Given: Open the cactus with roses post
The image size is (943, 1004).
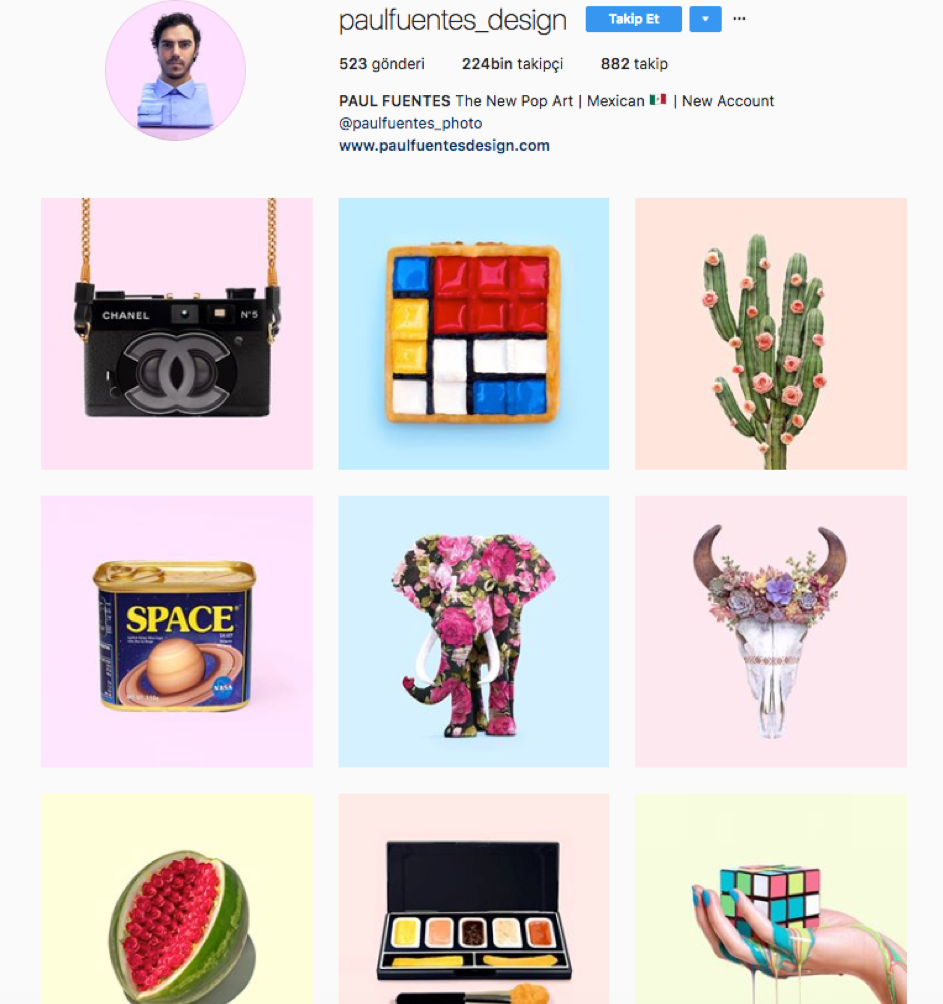Looking at the screenshot, I should (x=770, y=333).
